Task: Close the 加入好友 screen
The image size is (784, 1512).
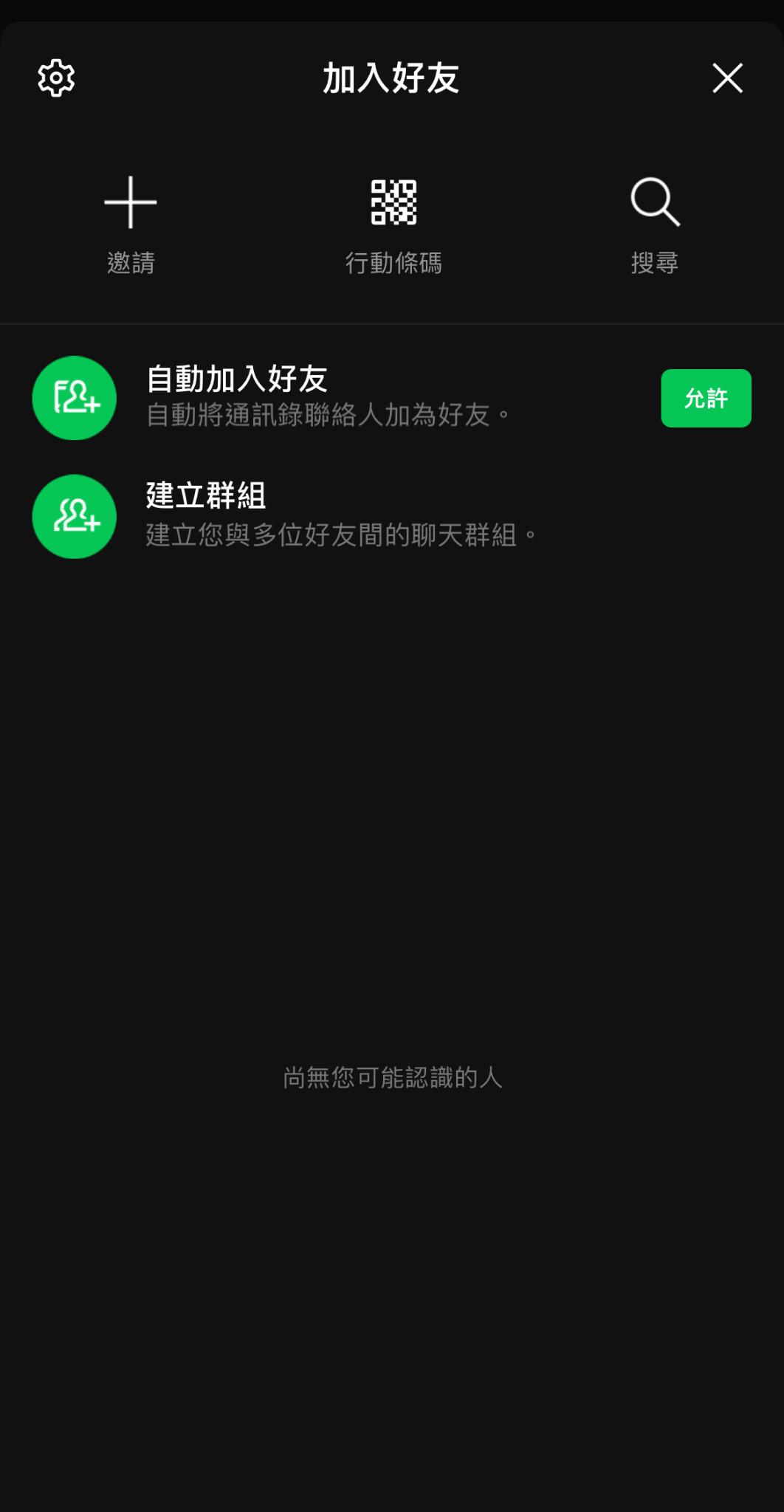Action: 727,78
